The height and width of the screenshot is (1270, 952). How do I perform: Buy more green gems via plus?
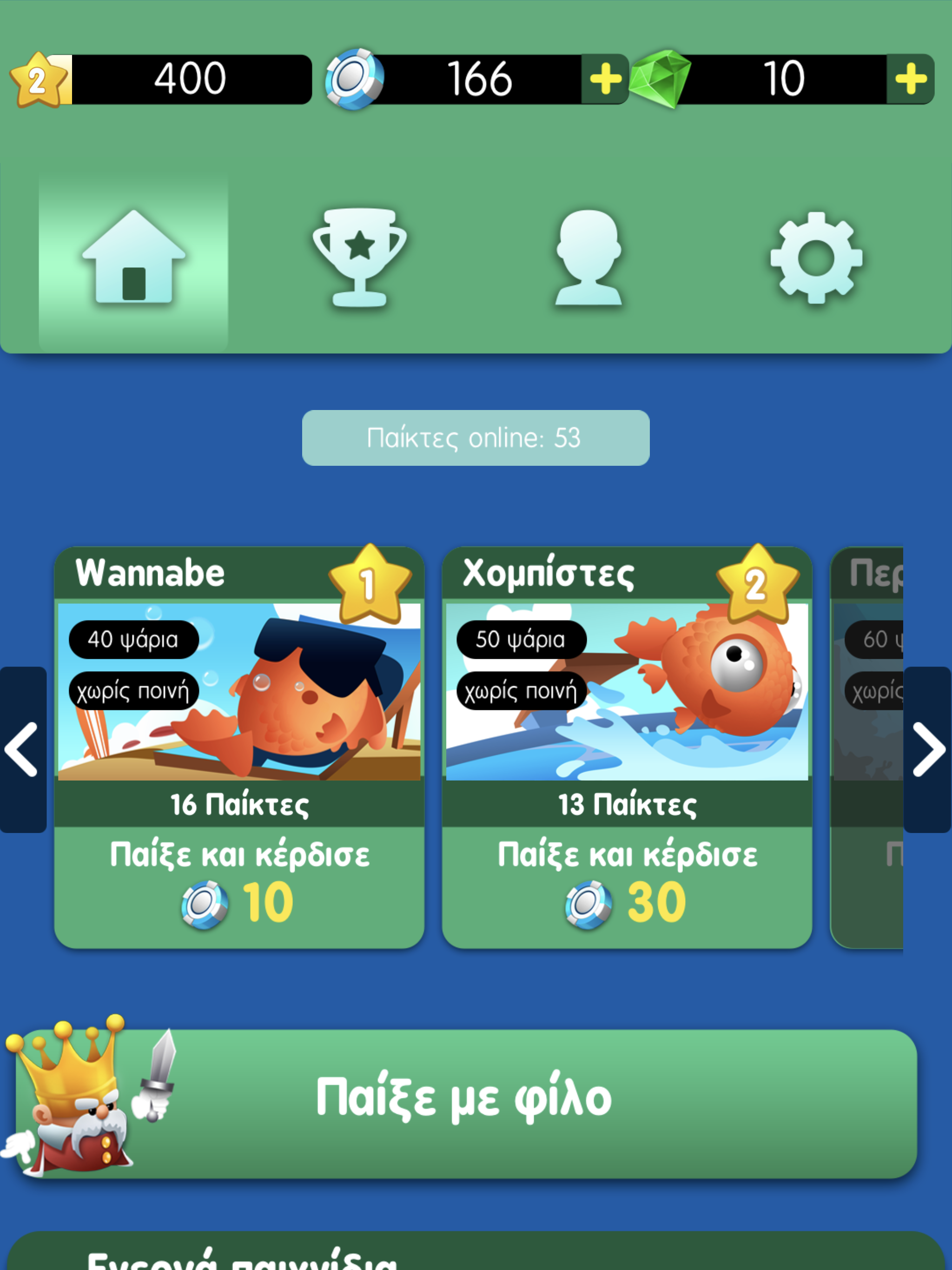point(910,79)
